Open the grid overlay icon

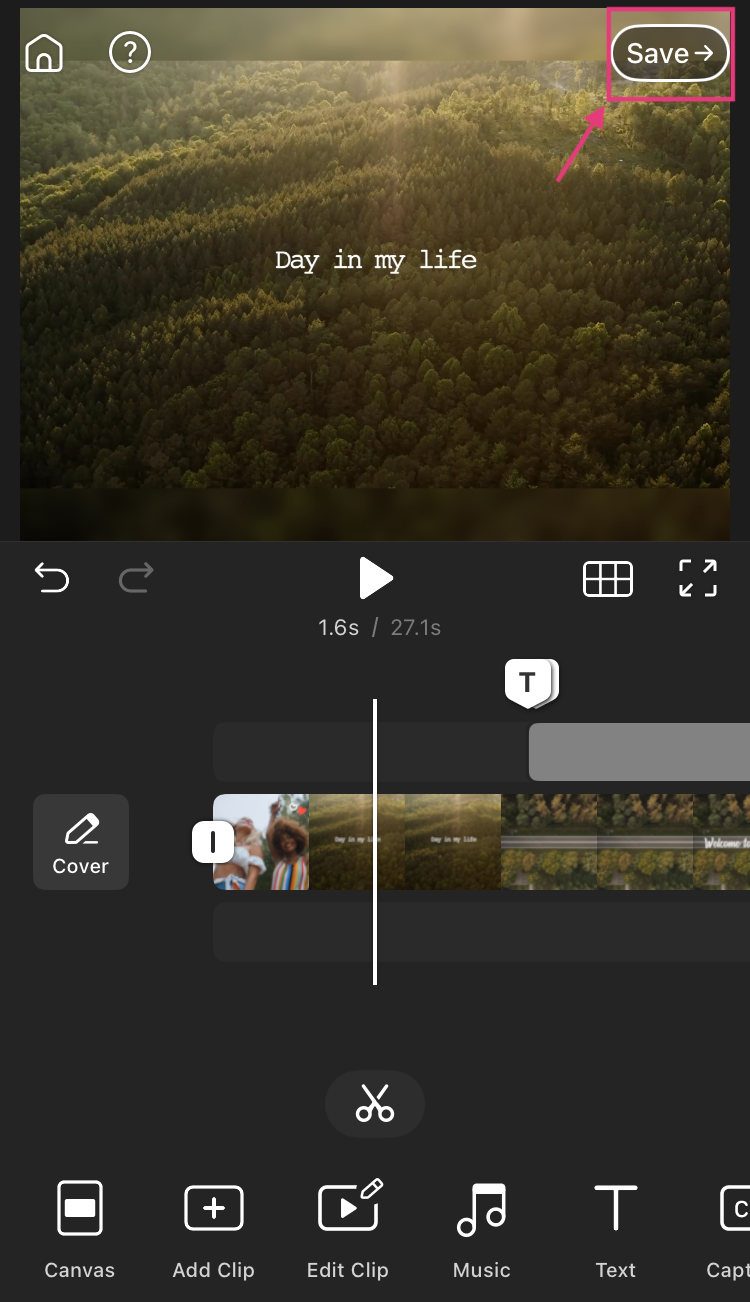tap(608, 579)
